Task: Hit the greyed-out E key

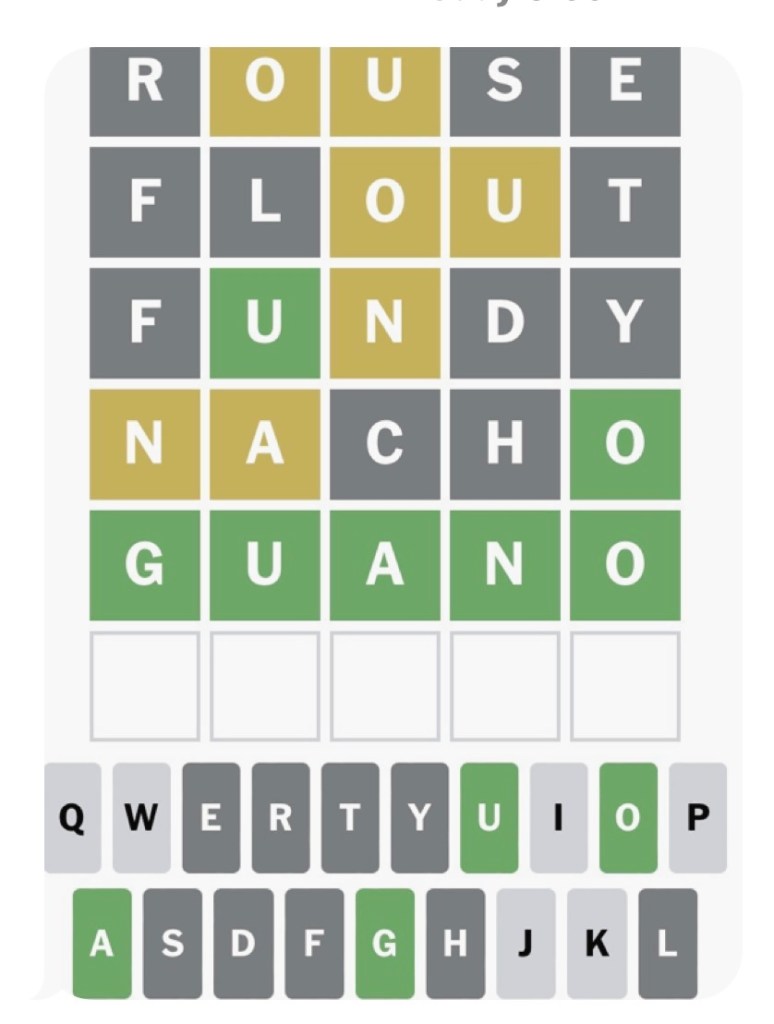Action: point(211,818)
